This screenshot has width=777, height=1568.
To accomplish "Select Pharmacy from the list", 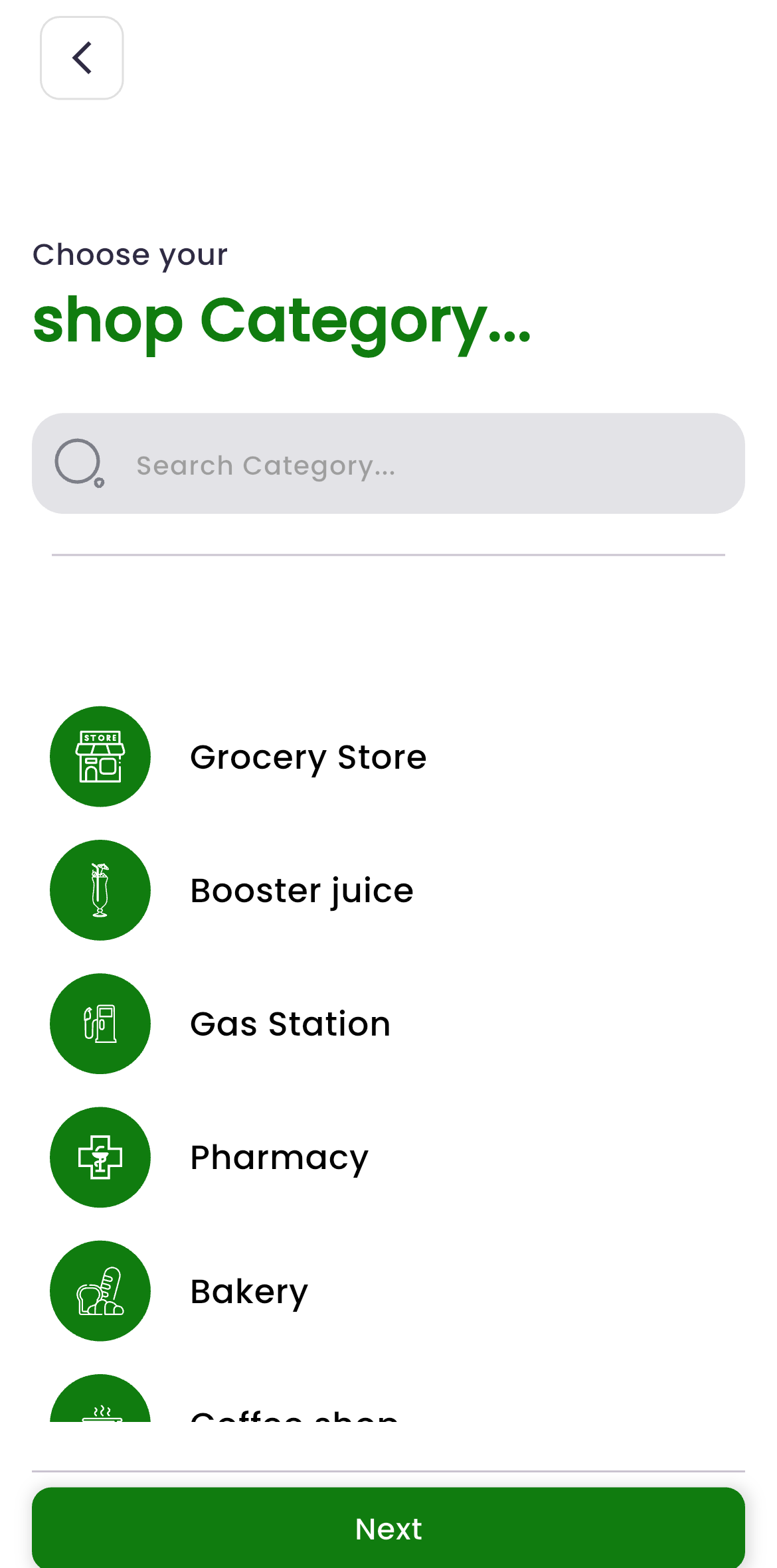I will (x=279, y=1157).
